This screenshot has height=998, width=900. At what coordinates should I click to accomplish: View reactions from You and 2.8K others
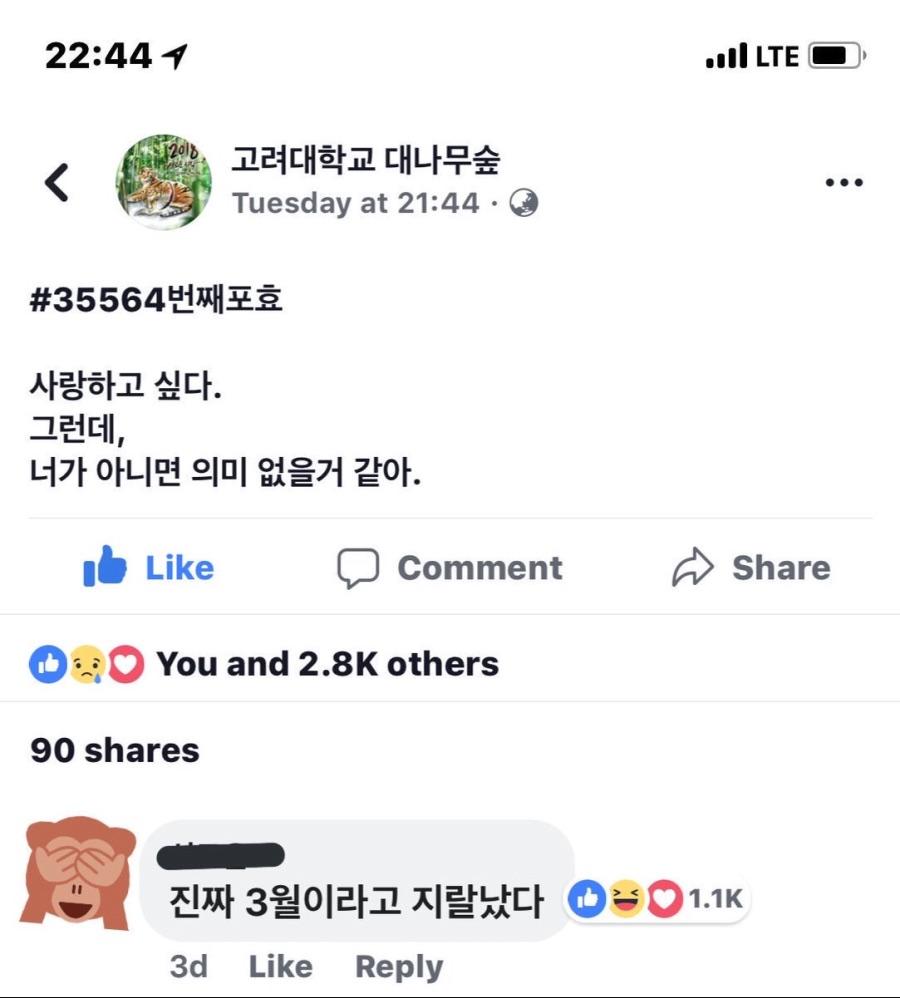[264, 664]
